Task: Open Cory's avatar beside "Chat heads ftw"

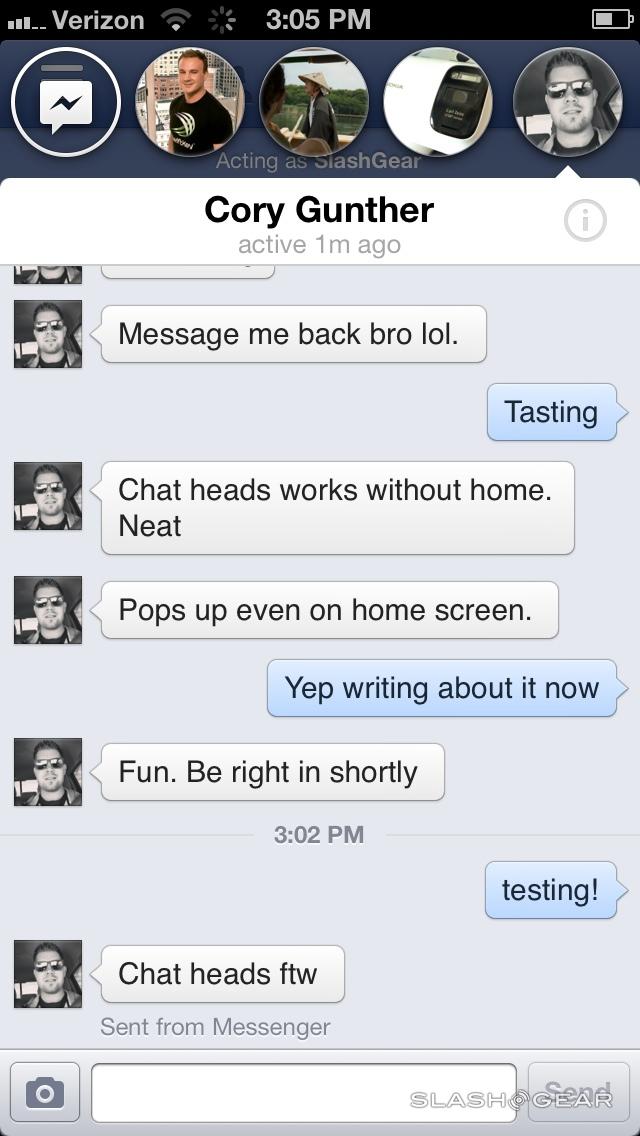Action: coord(48,974)
